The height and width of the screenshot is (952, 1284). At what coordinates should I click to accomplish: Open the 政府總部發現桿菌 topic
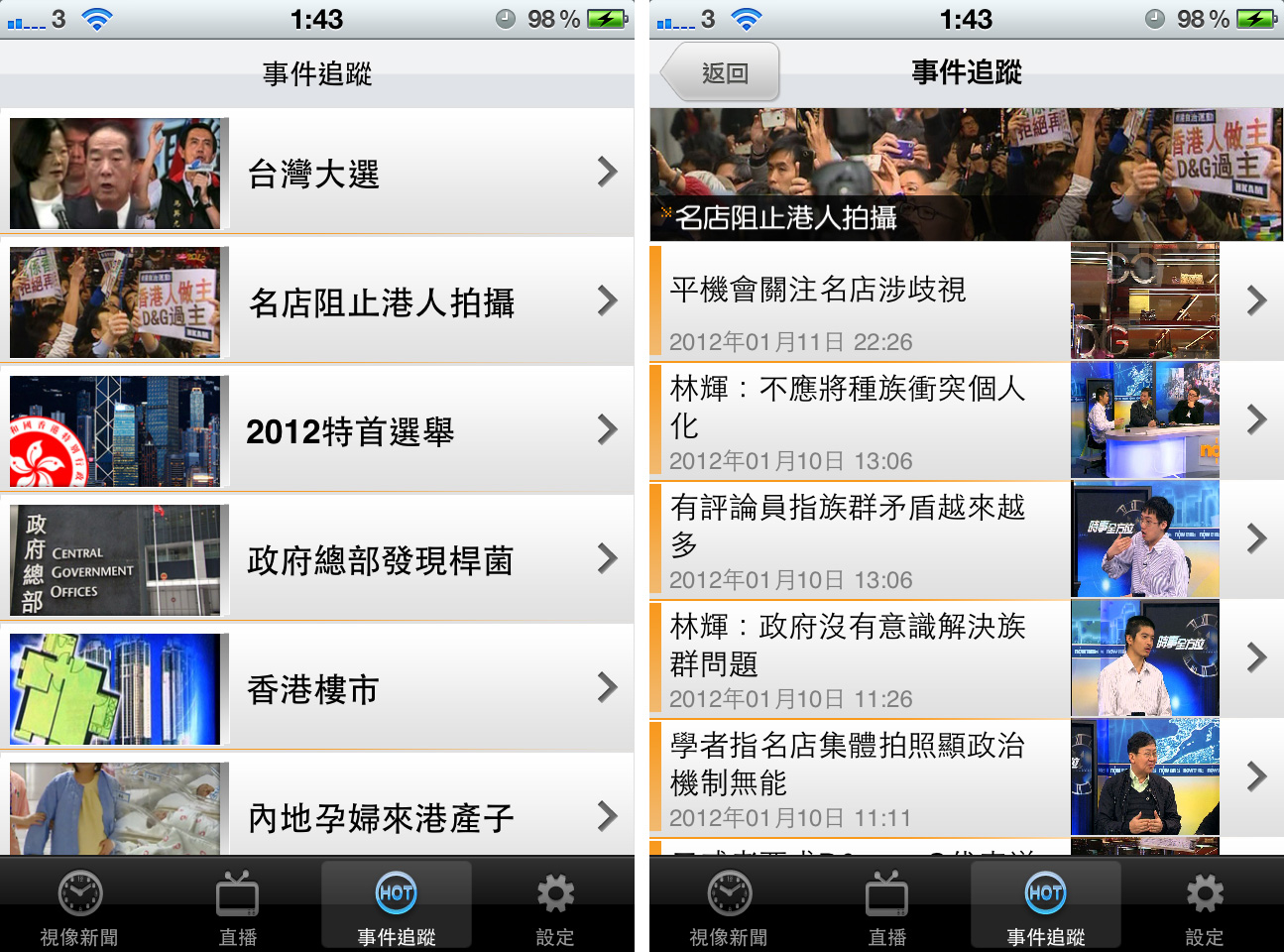point(317,560)
